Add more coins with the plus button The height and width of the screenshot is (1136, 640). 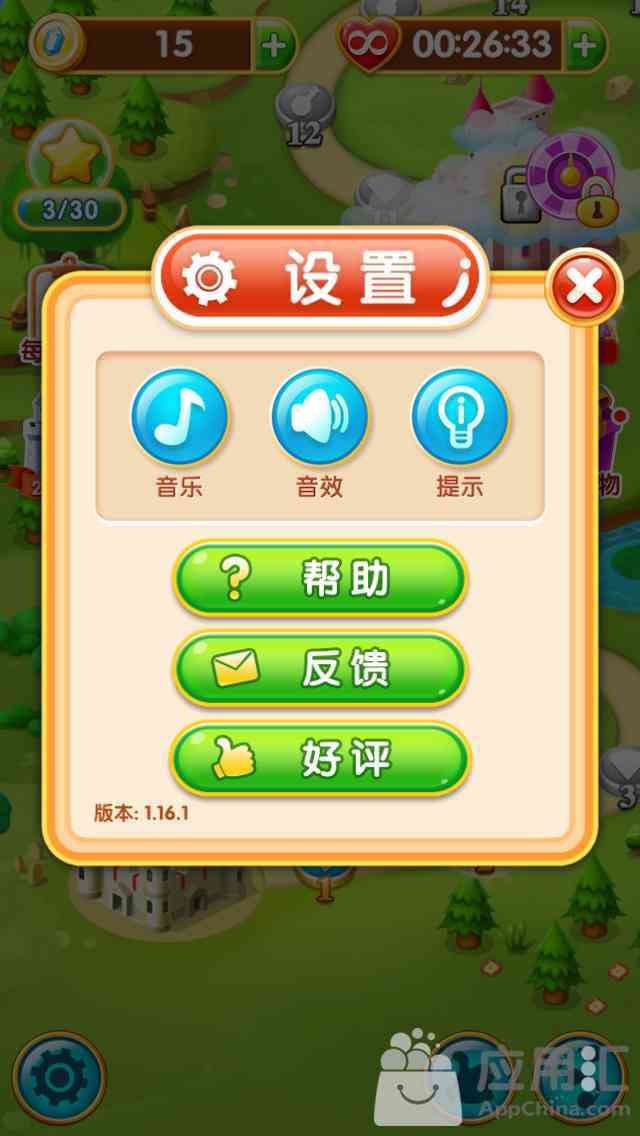tap(275, 45)
